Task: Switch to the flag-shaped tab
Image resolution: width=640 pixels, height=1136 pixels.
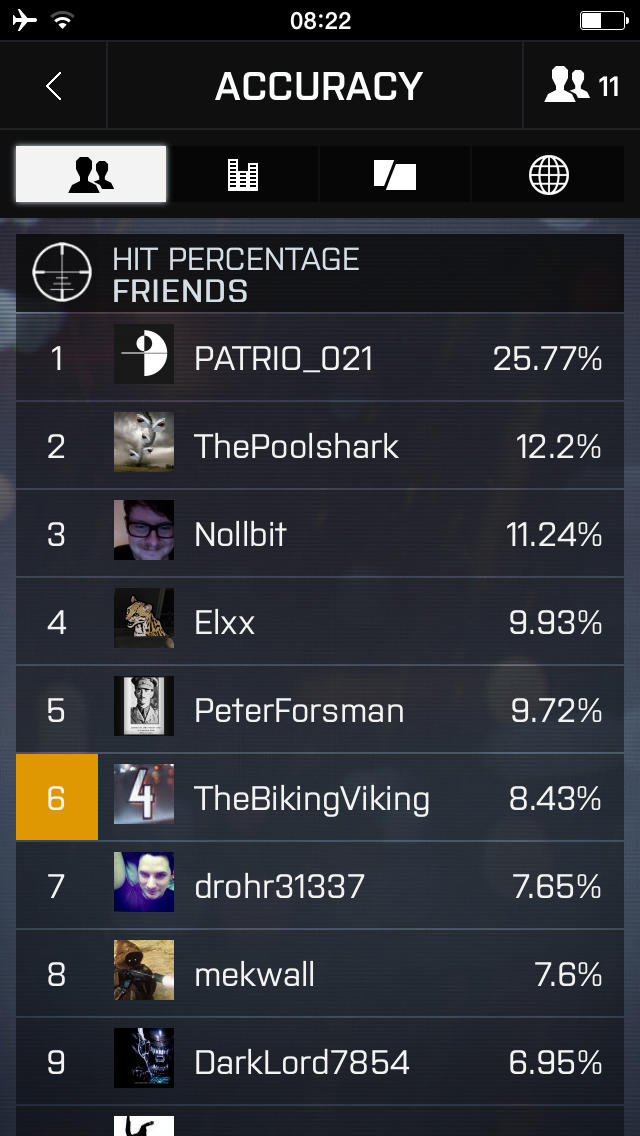Action: (x=395, y=176)
